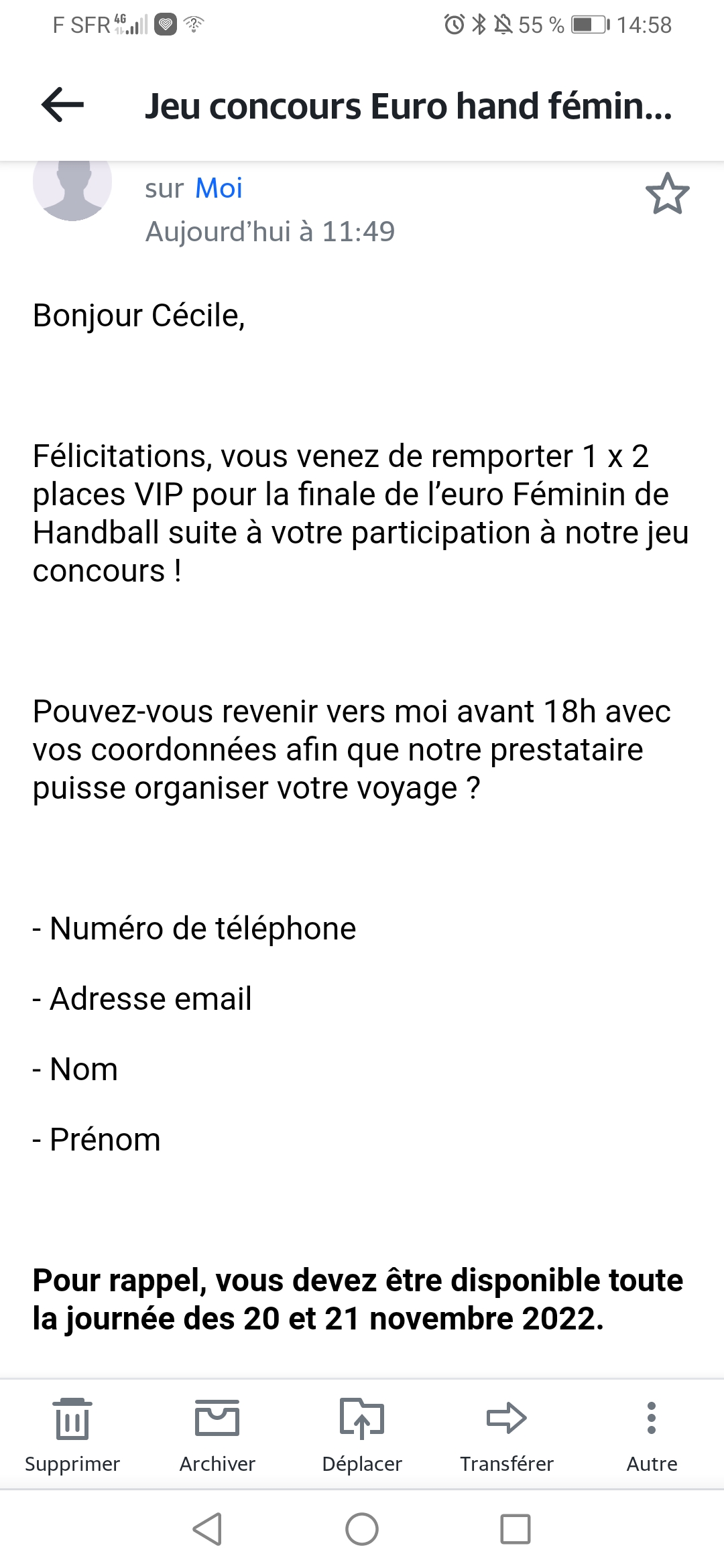Star this email
The image size is (724, 1568).
(668, 194)
